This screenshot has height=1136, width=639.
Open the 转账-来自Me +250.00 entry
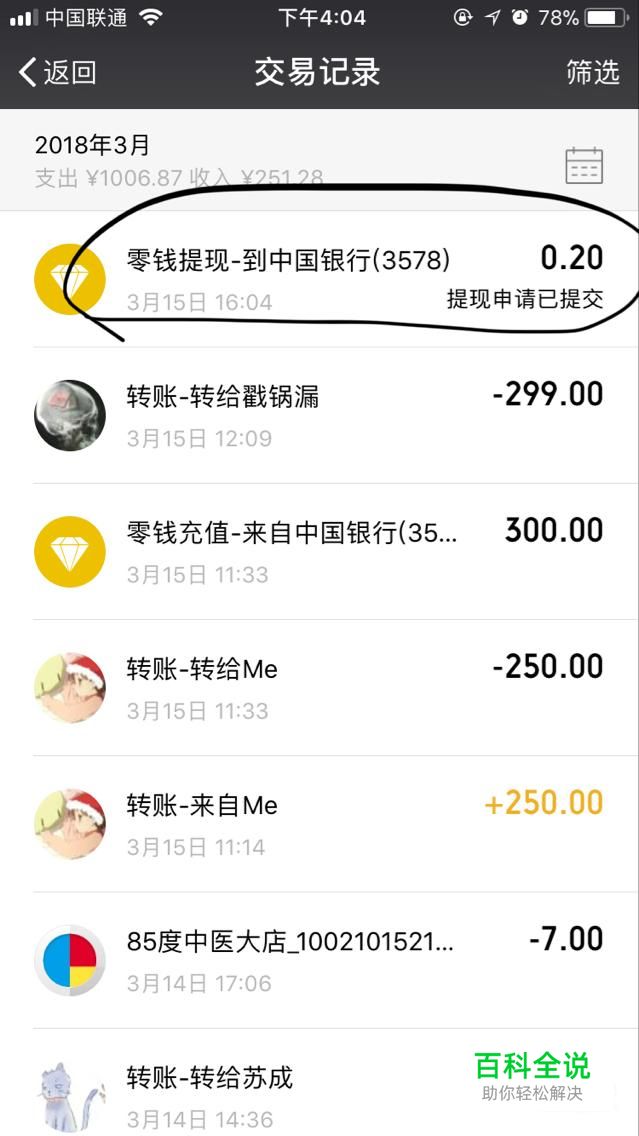pyautogui.click(x=320, y=824)
